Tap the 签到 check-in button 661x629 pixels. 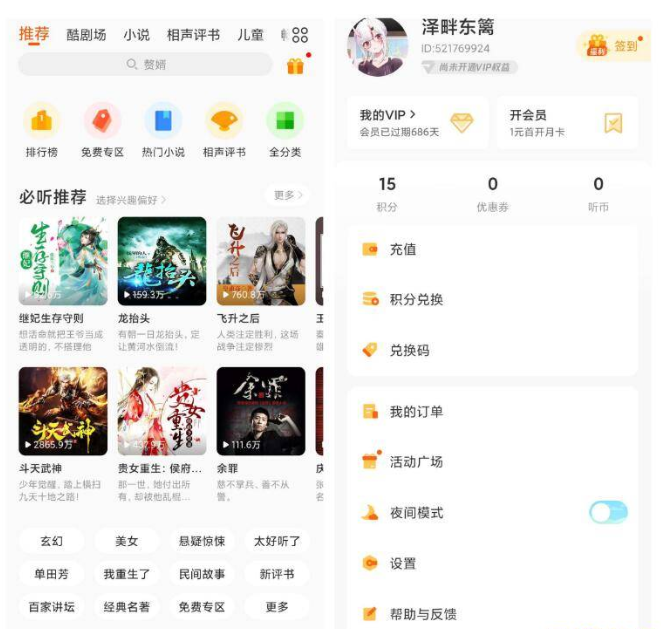(x=609, y=46)
